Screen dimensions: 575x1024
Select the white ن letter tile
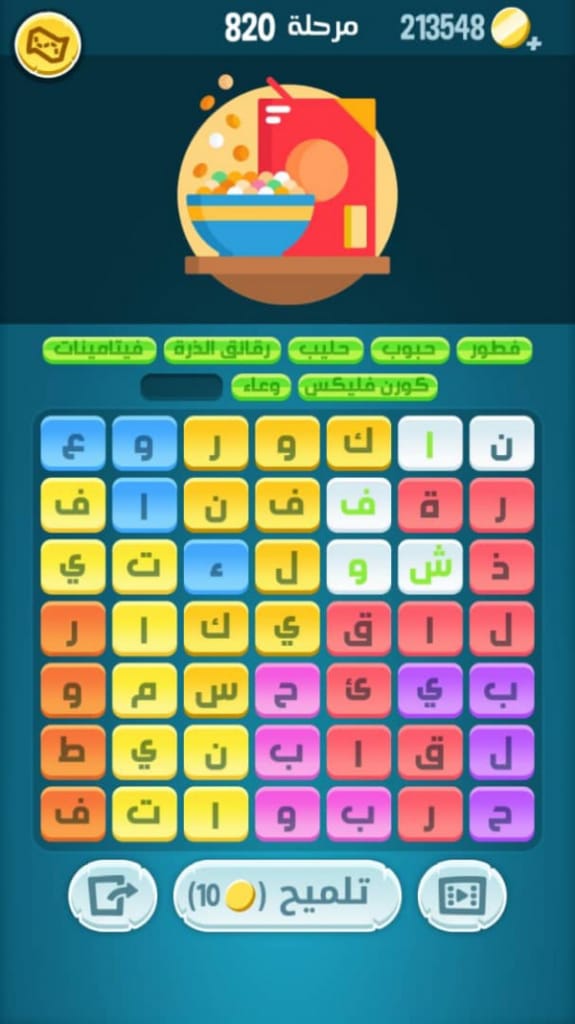502,443
